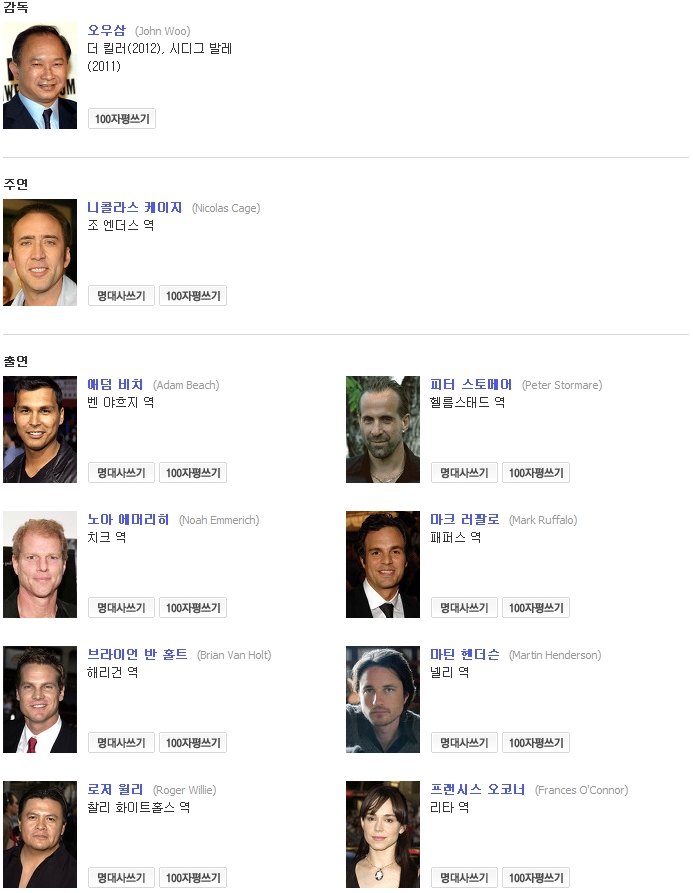Viewport: 693px width, 893px height.
Task: Tap 명대사쓰기 under Frances O'Connor
Action: click(x=464, y=878)
